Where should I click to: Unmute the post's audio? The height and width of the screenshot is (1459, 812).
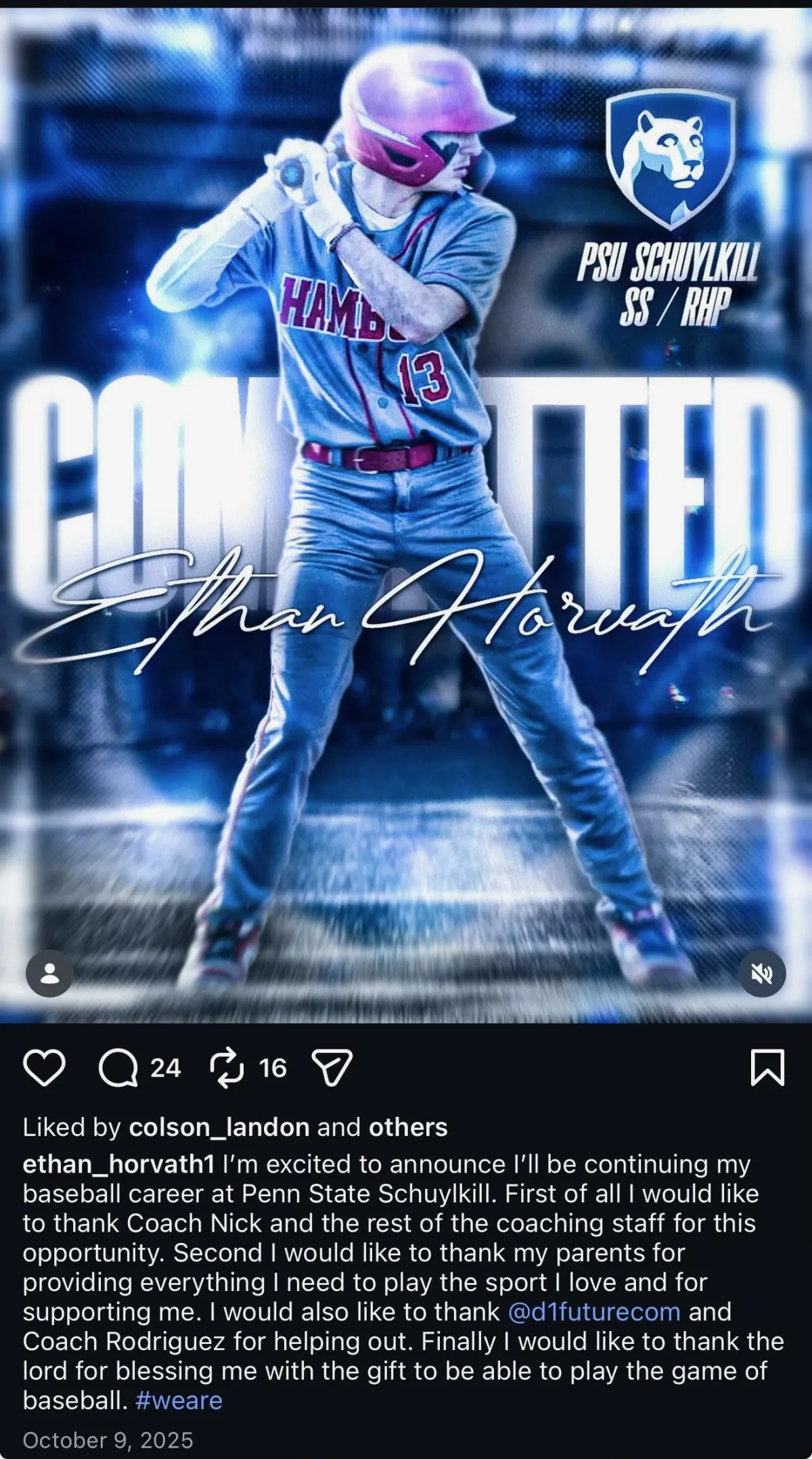tap(762, 974)
